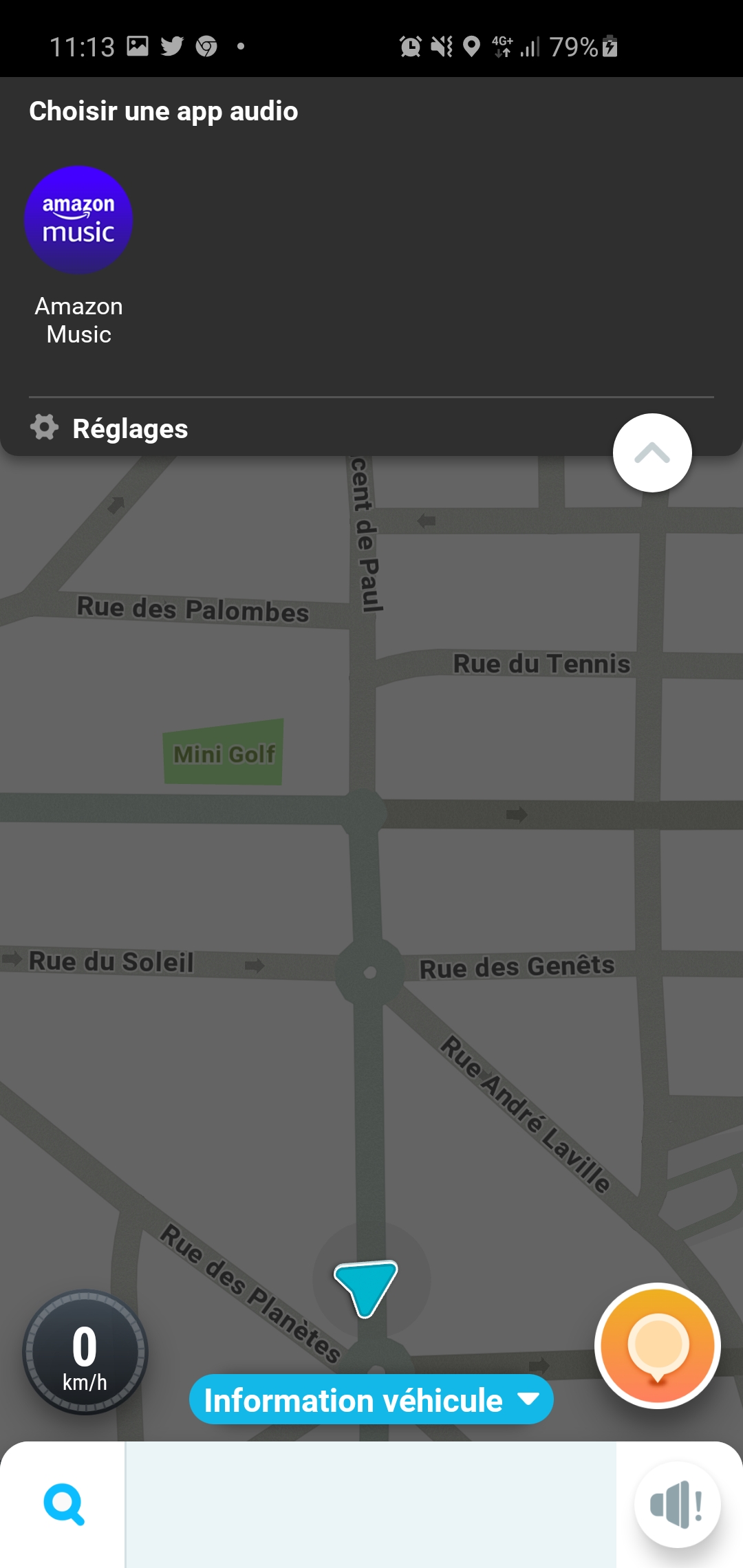Expand the Information véhicule dropdown
Screen dimensions: 743x1568
pyautogui.click(x=371, y=1400)
